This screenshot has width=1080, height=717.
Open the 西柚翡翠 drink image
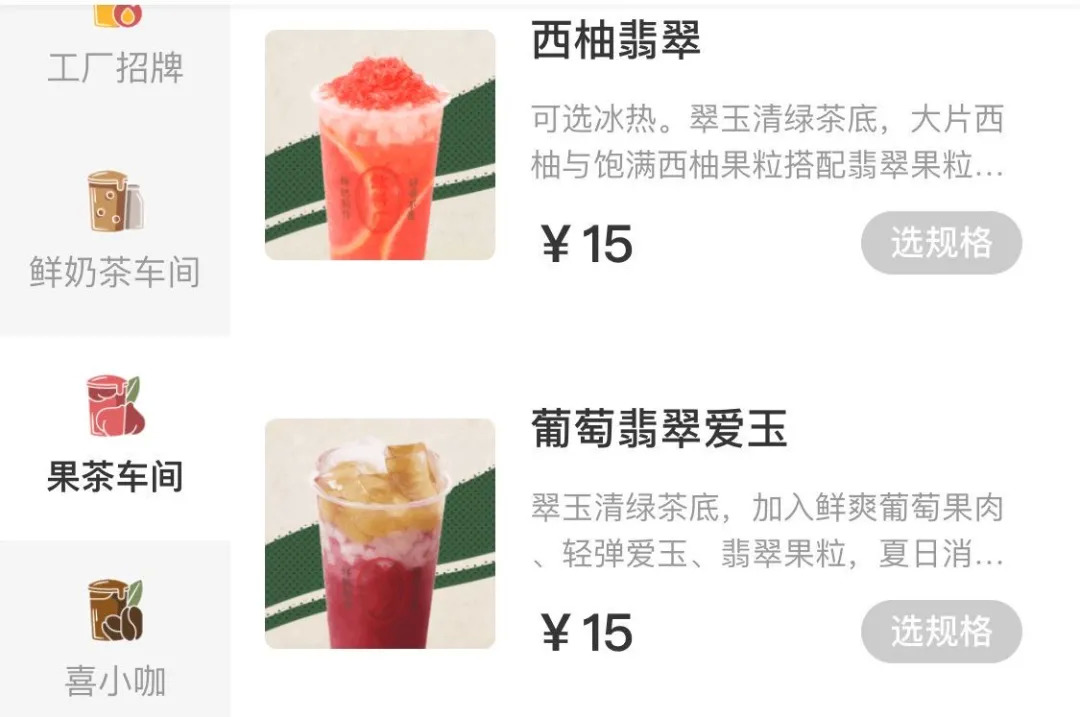[x=380, y=145]
